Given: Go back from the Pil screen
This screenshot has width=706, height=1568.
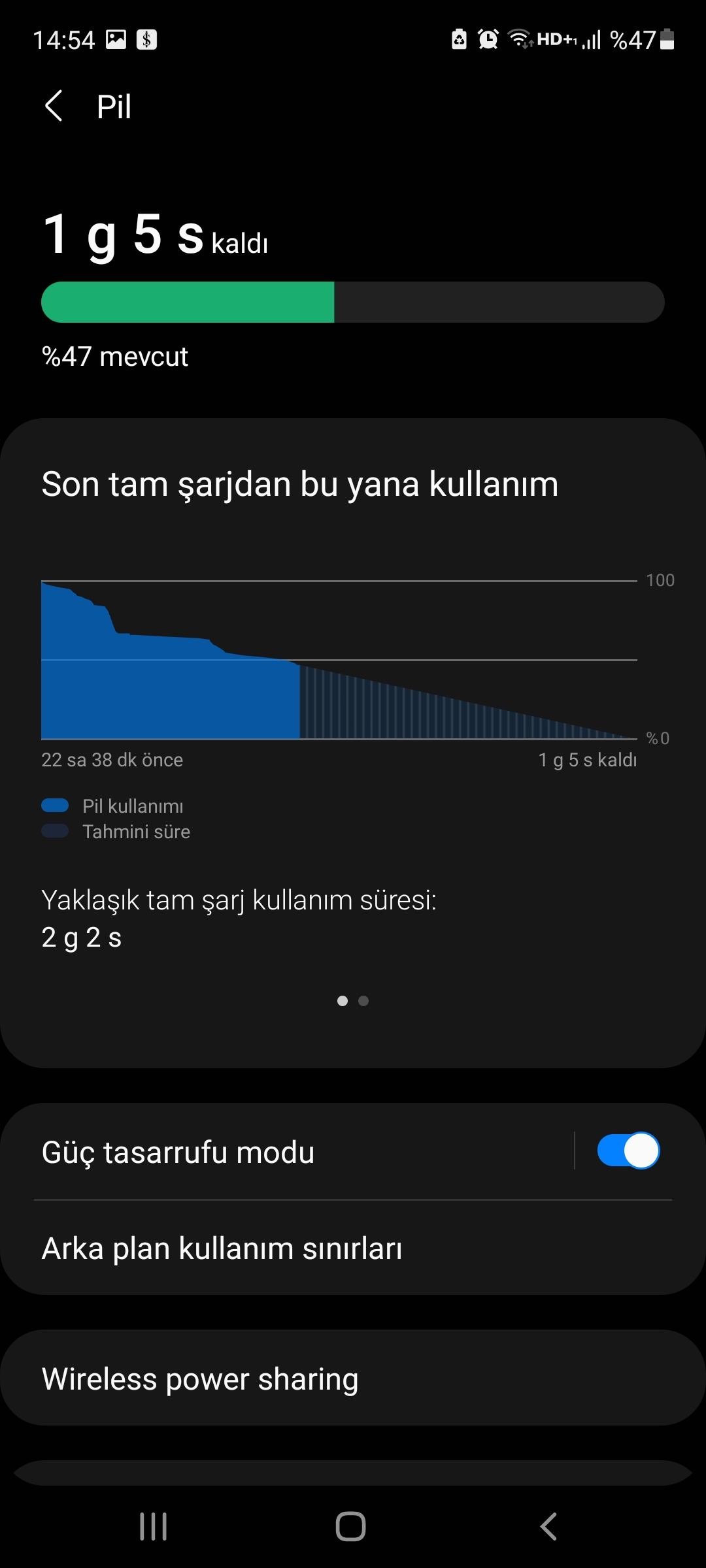Looking at the screenshot, I should tap(54, 106).
